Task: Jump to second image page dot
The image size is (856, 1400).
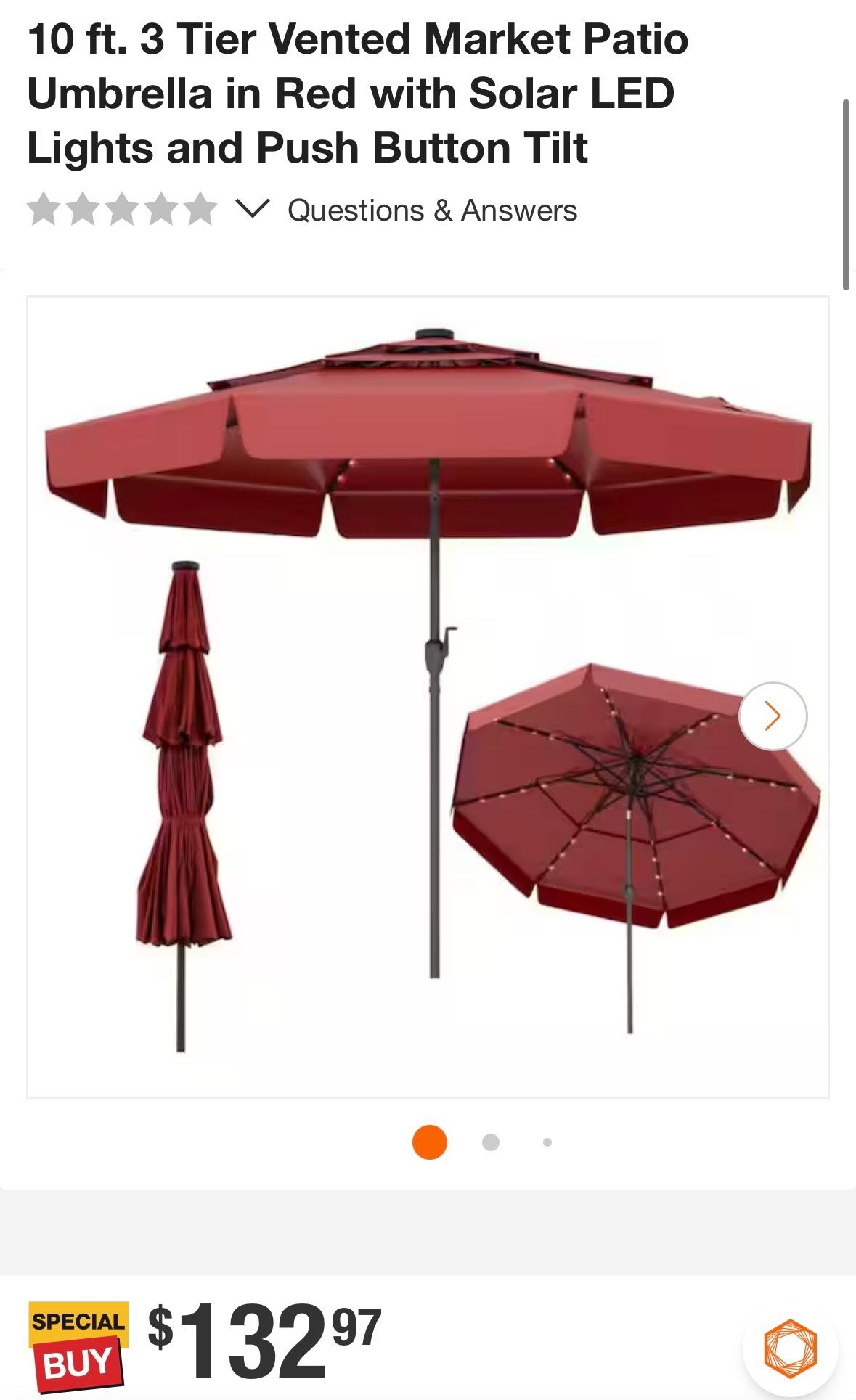Action: coord(491,1142)
